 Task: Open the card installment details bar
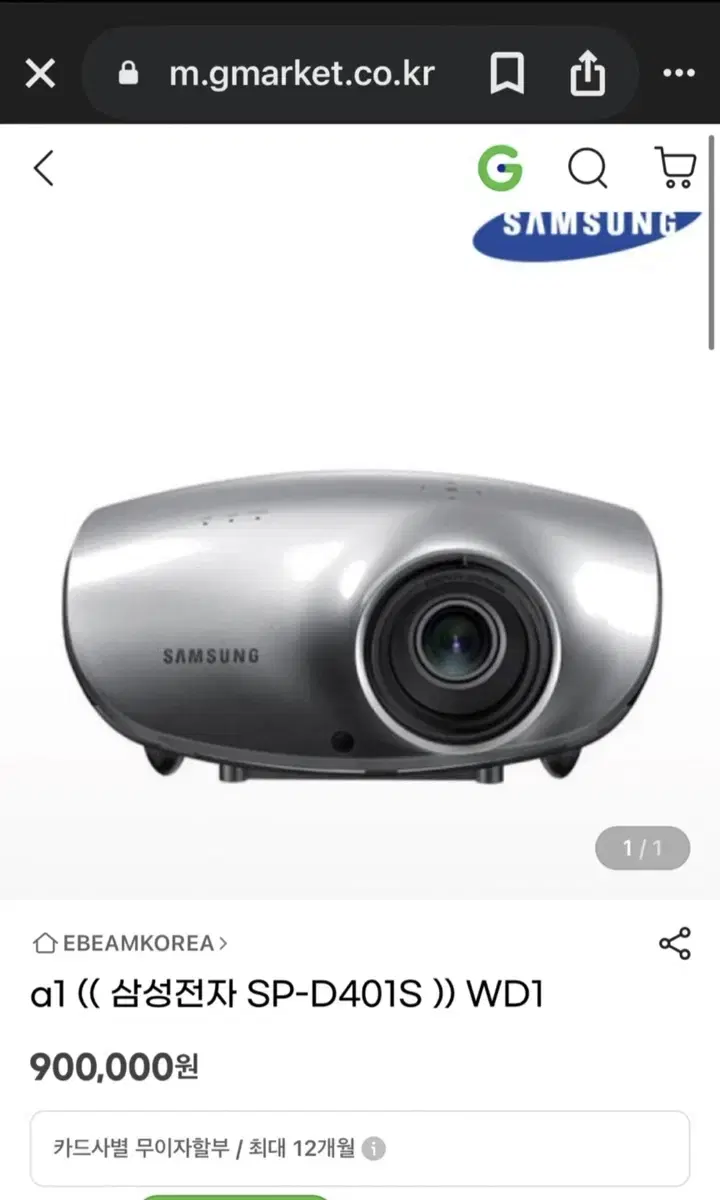(360, 1150)
